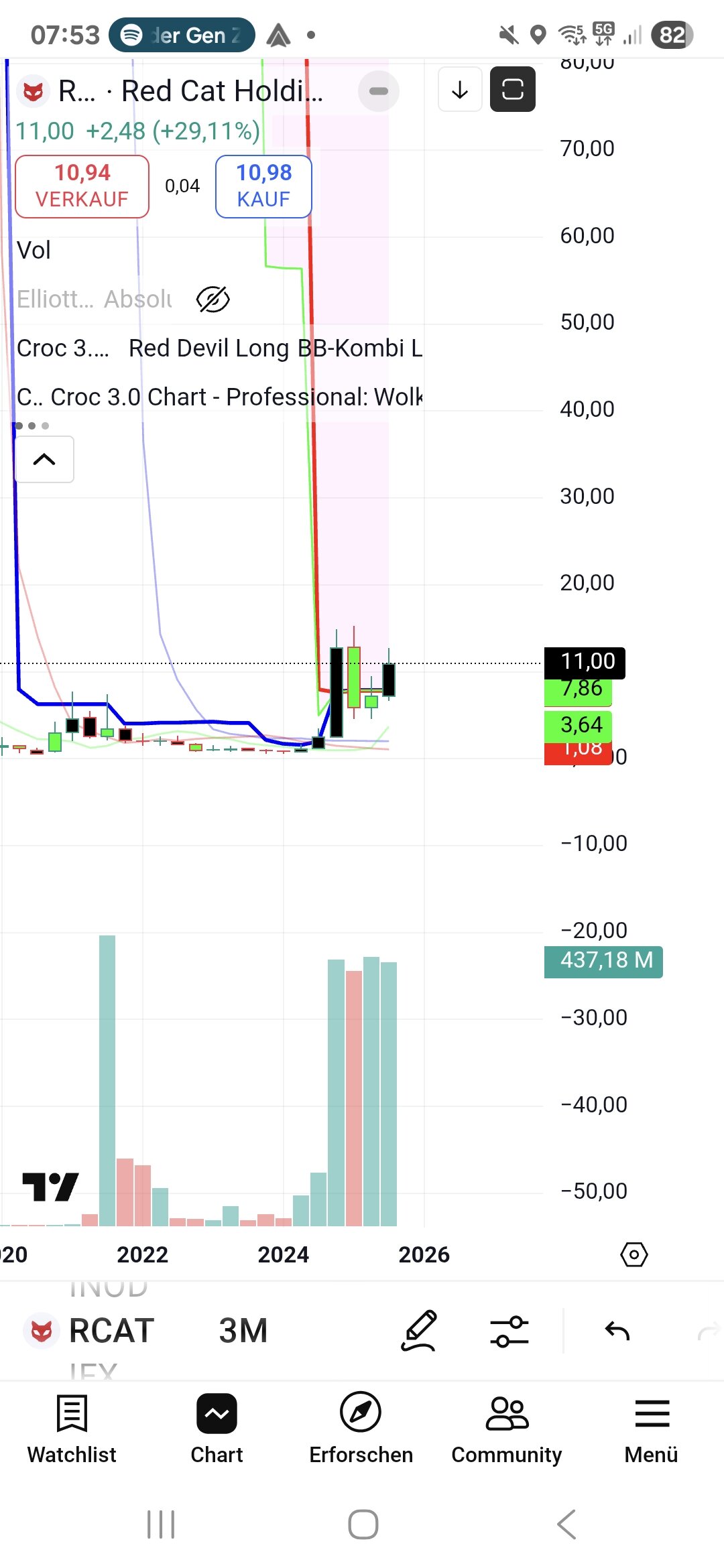The height and width of the screenshot is (1568, 724).
Task: Toggle visibility of the Elliott indicator
Action: pos(213,300)
